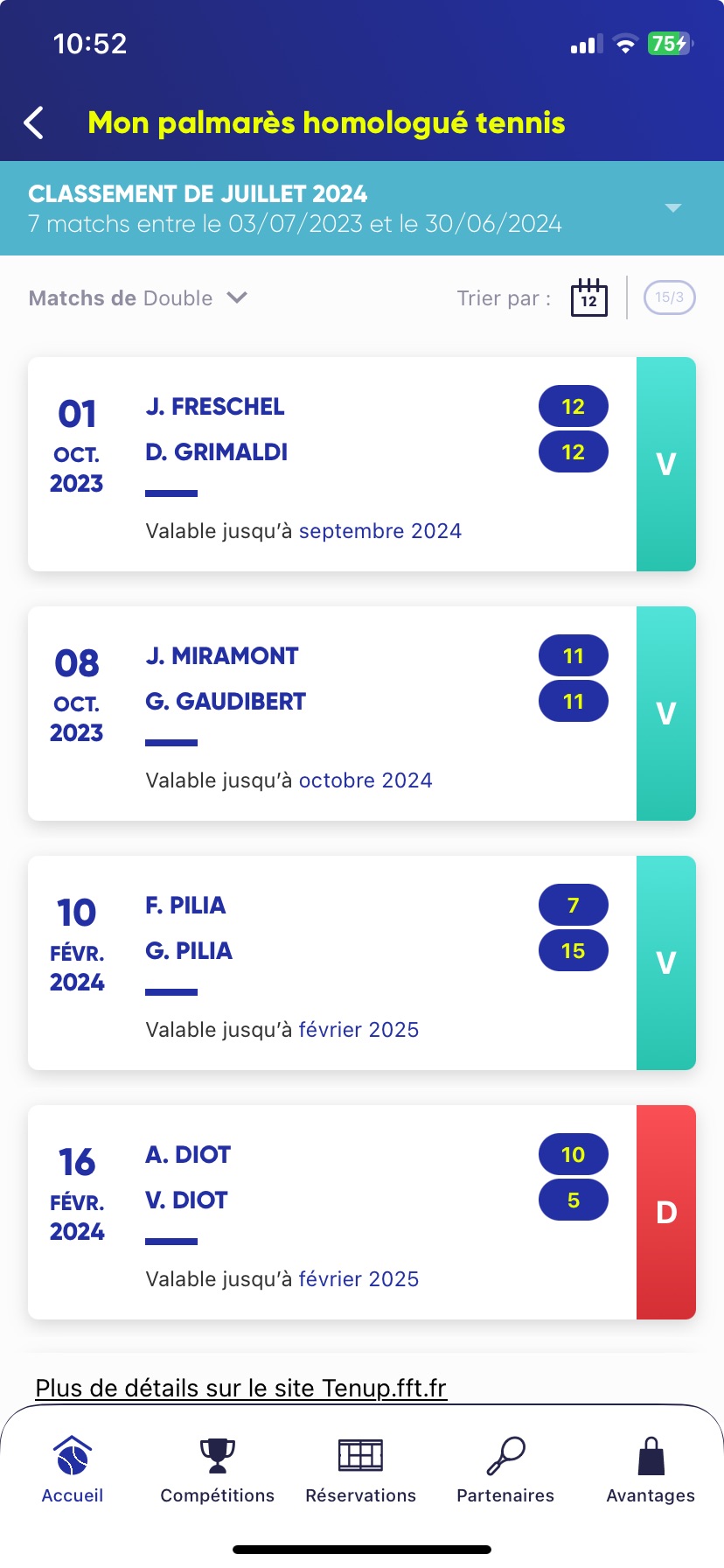724x1568 pixels.
Task: Switch to the Compétitions tab
Action: [217, 1470]
